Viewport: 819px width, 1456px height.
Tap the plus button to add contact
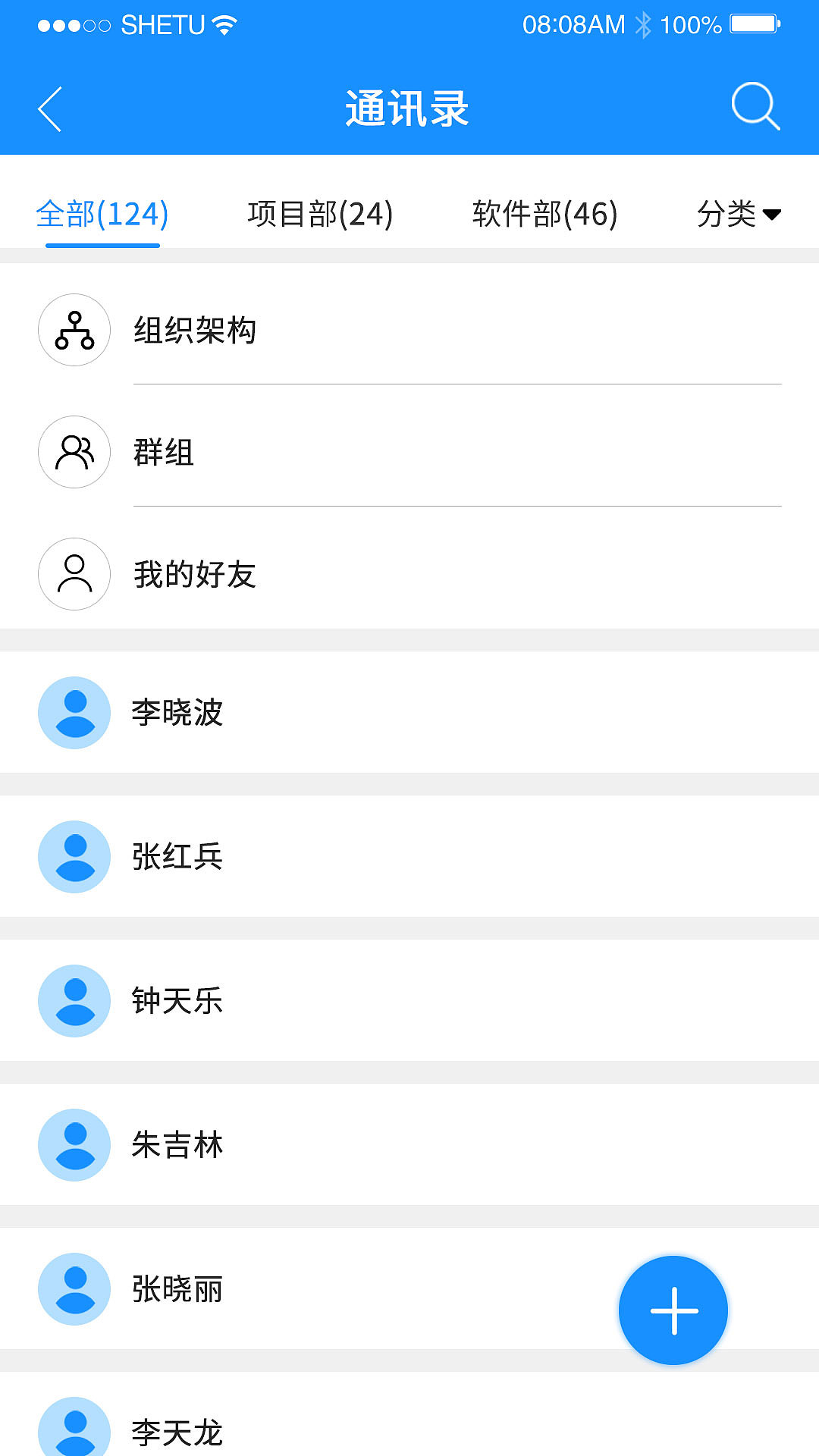(x=673, y=1310)
